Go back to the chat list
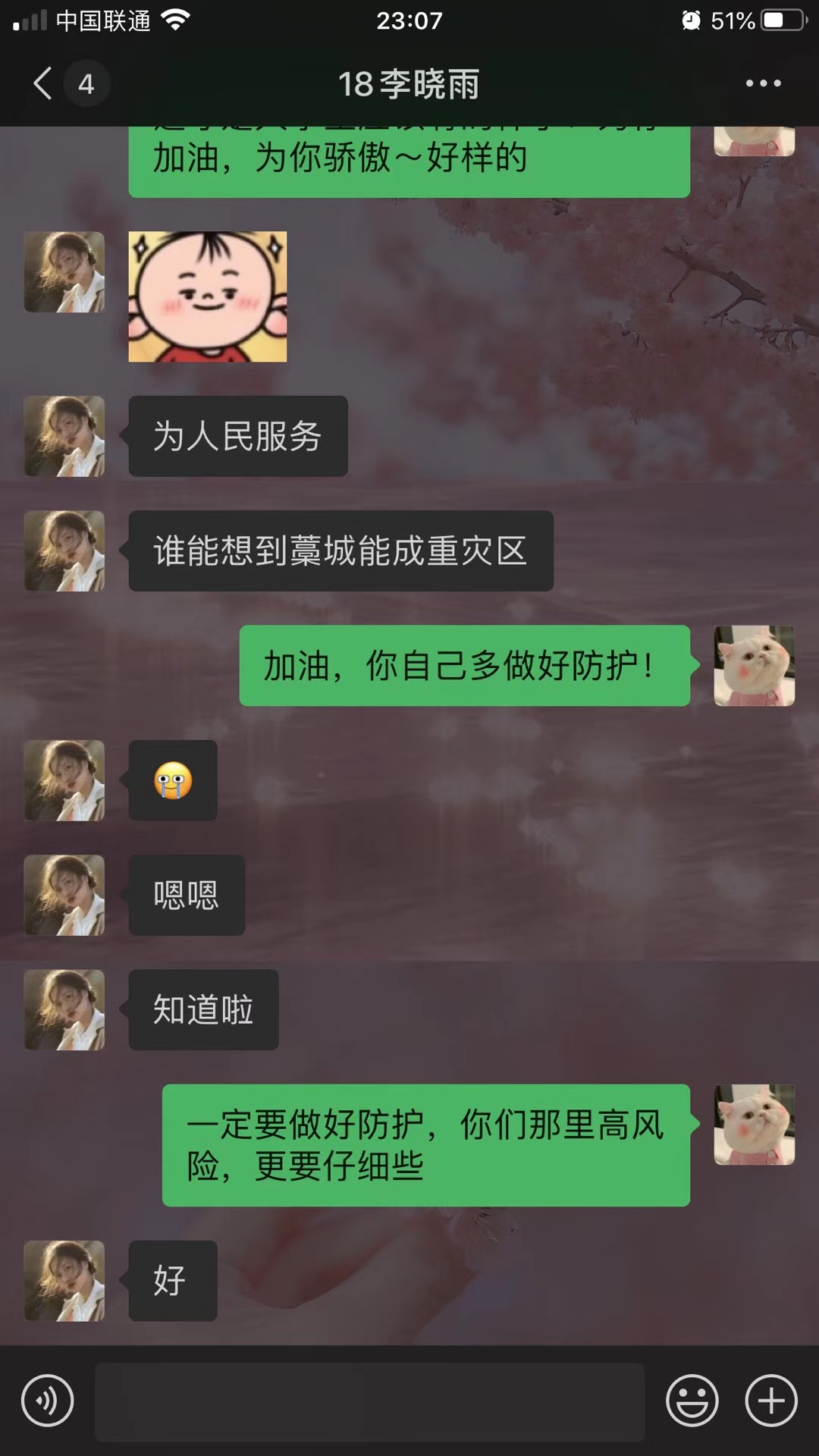 (x=44, y=83)
